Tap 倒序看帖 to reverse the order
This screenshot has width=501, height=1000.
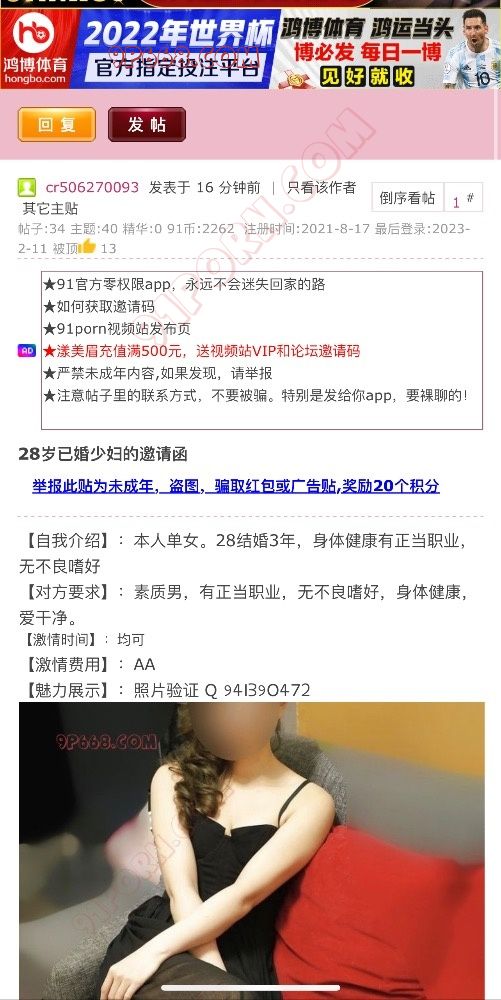click(407, 198)
